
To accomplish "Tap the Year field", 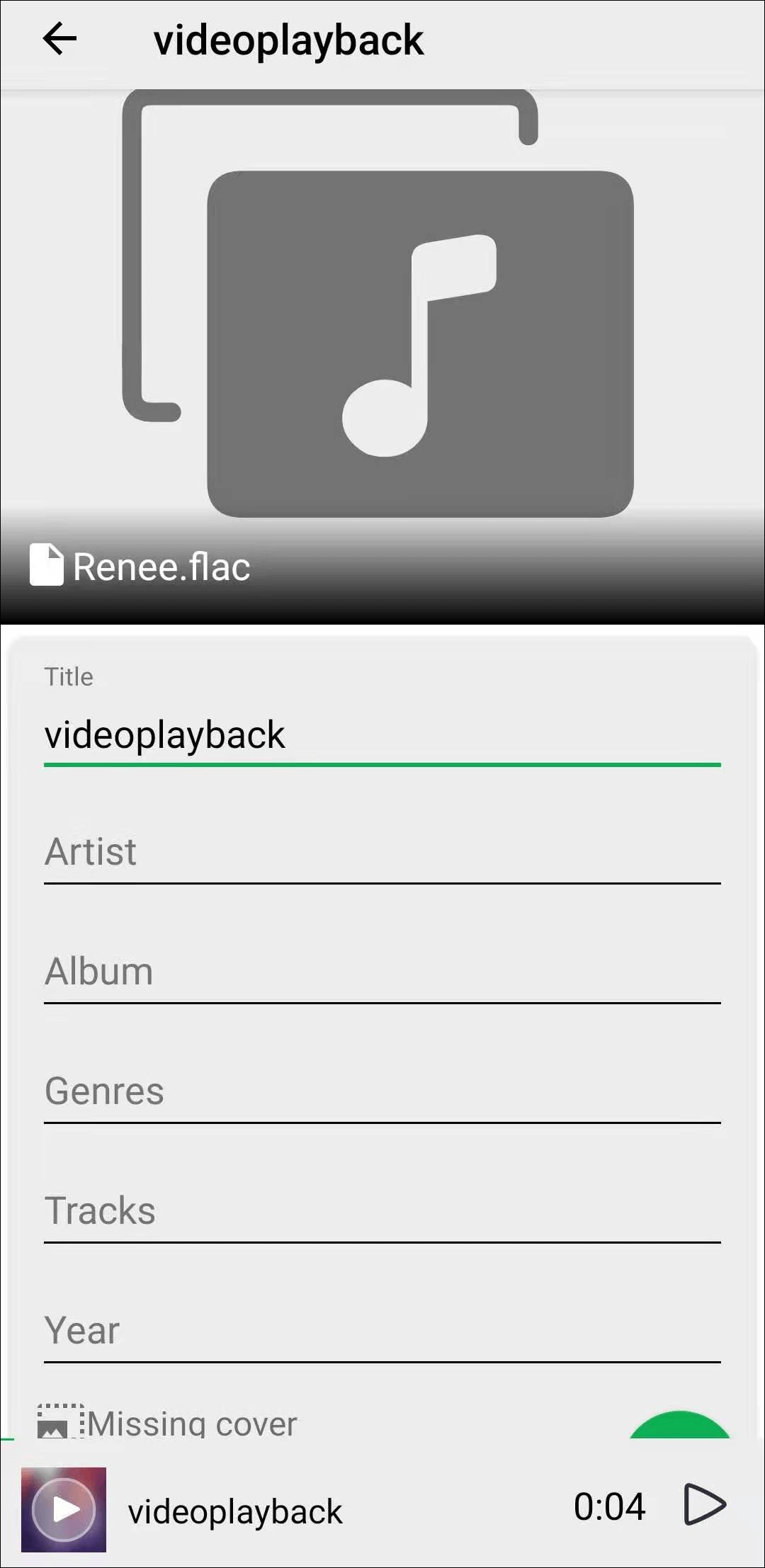I will [381, 1331].
